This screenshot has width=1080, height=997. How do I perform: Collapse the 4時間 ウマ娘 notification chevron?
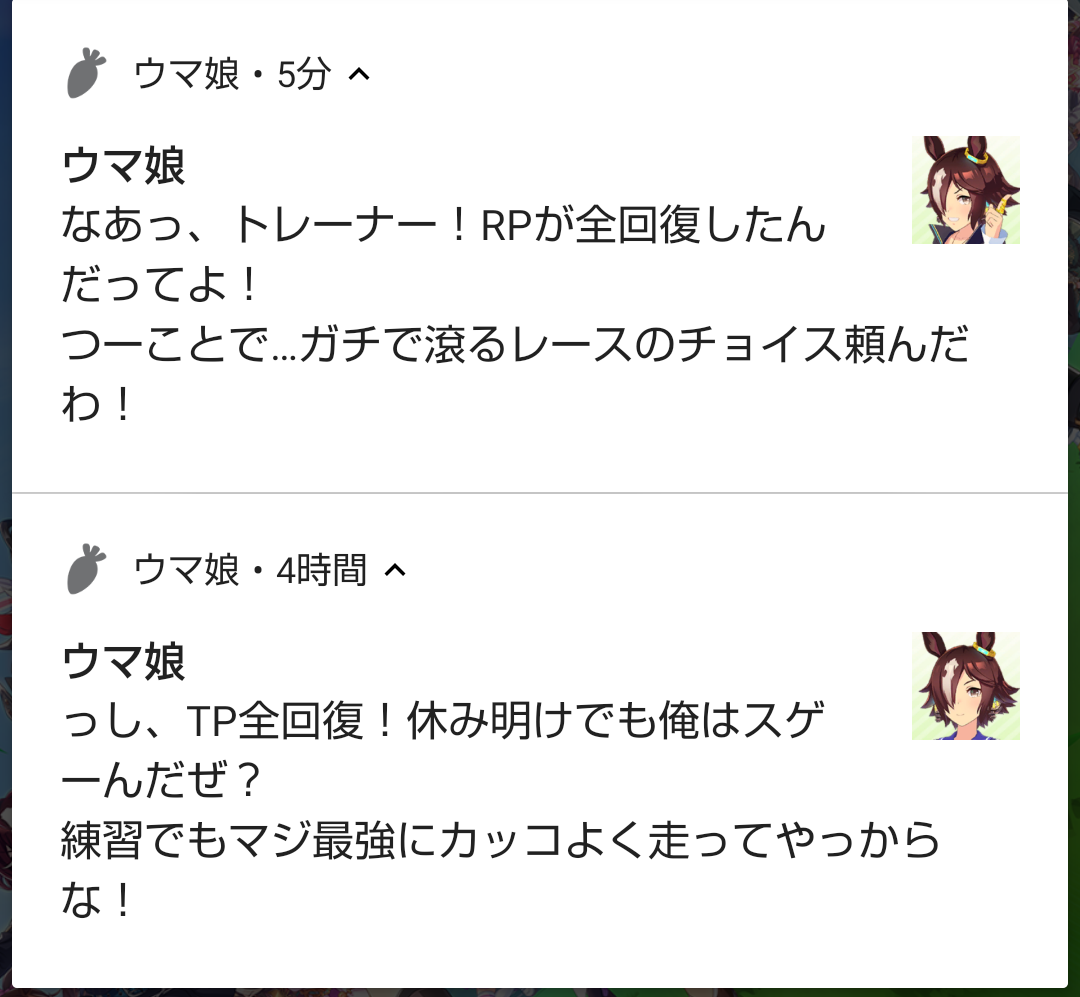pos(396,571)
